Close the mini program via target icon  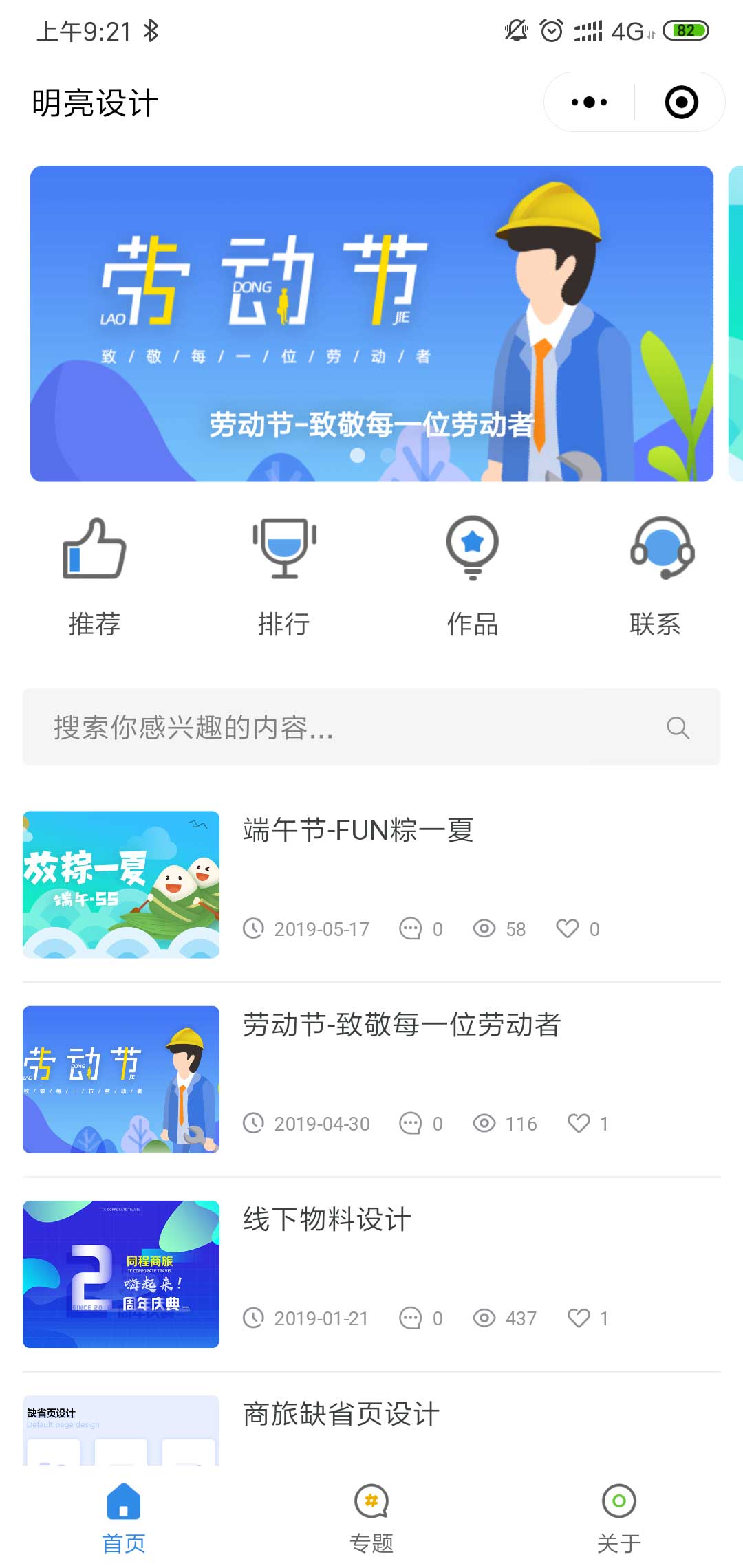point(681,102)
